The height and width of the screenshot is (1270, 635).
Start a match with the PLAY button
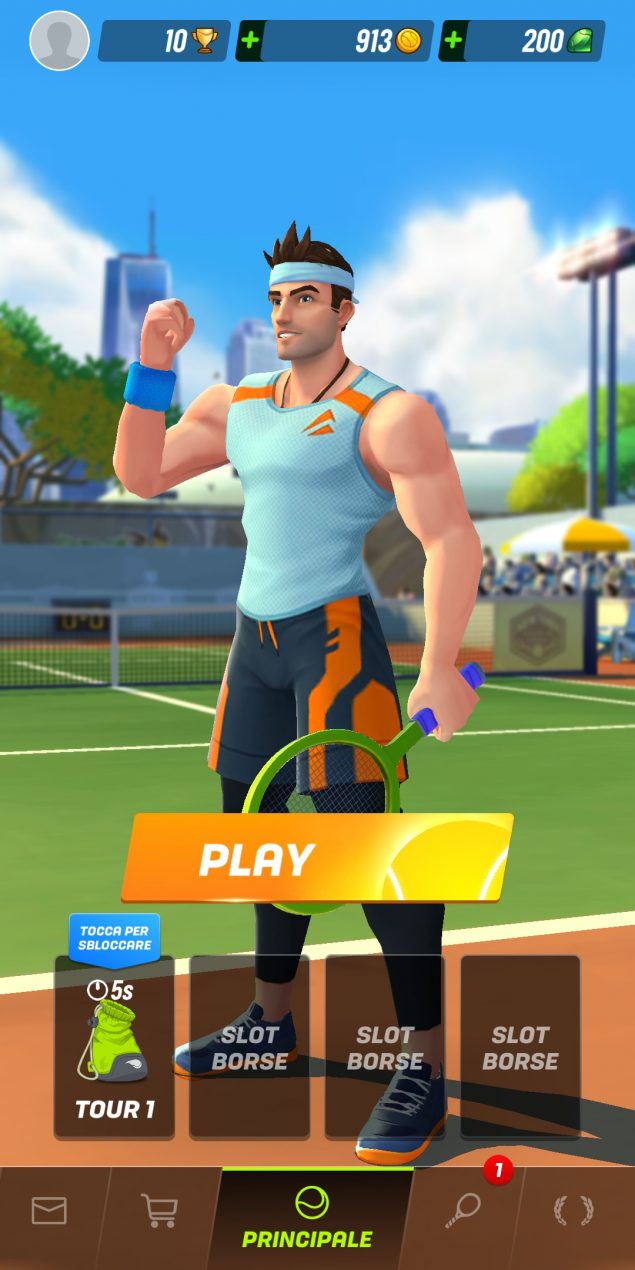point(317,858)
